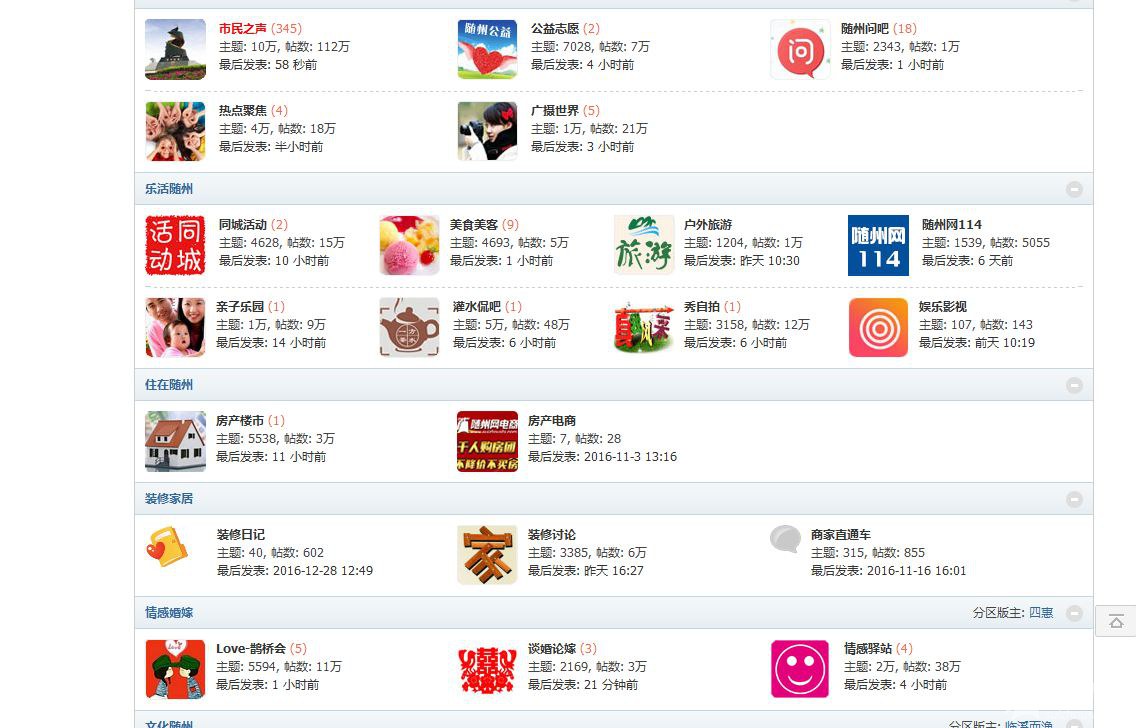Collapse the 住在随州 section

1074,385
